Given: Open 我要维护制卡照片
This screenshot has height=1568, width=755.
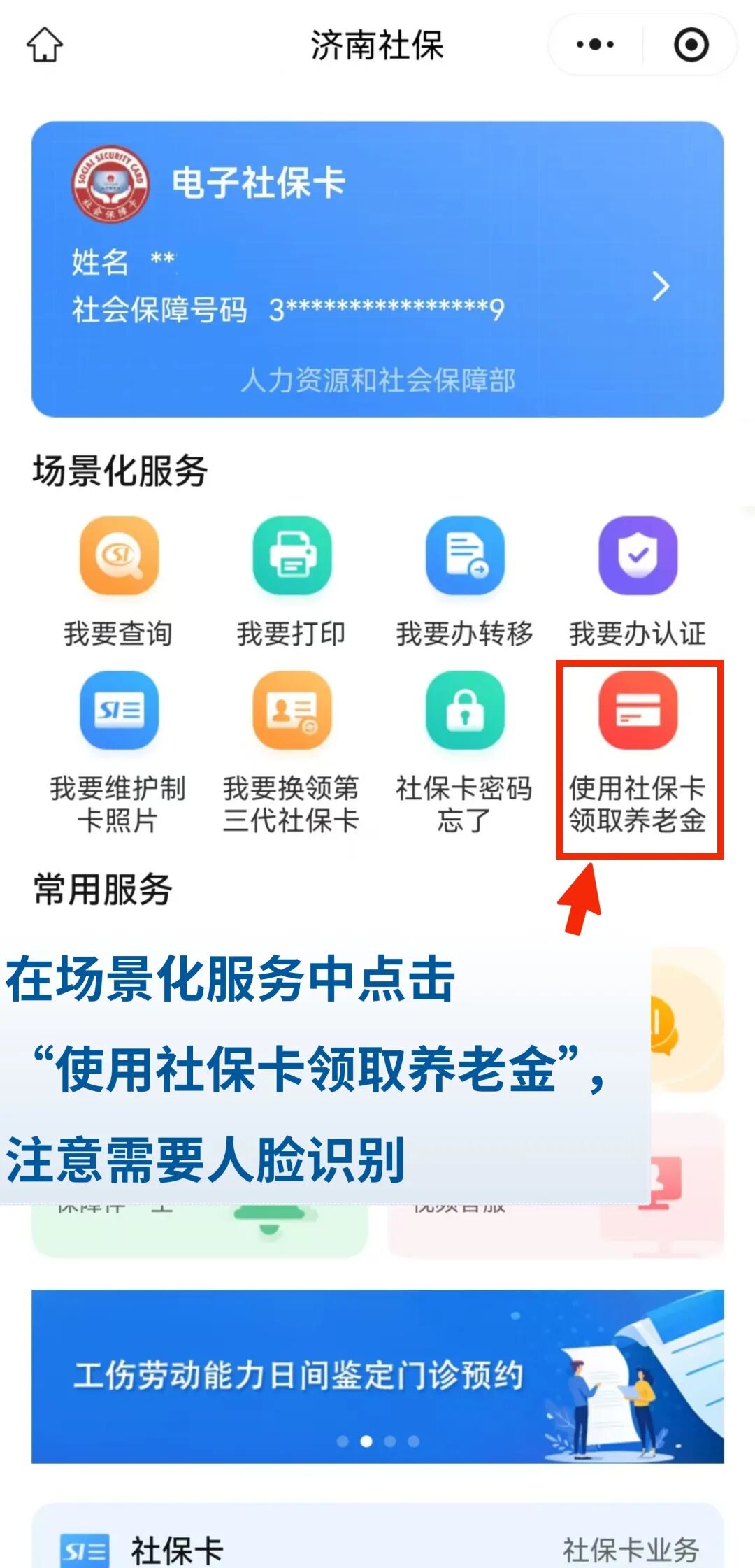Looking at the screenshot, I should pos(118,753).
